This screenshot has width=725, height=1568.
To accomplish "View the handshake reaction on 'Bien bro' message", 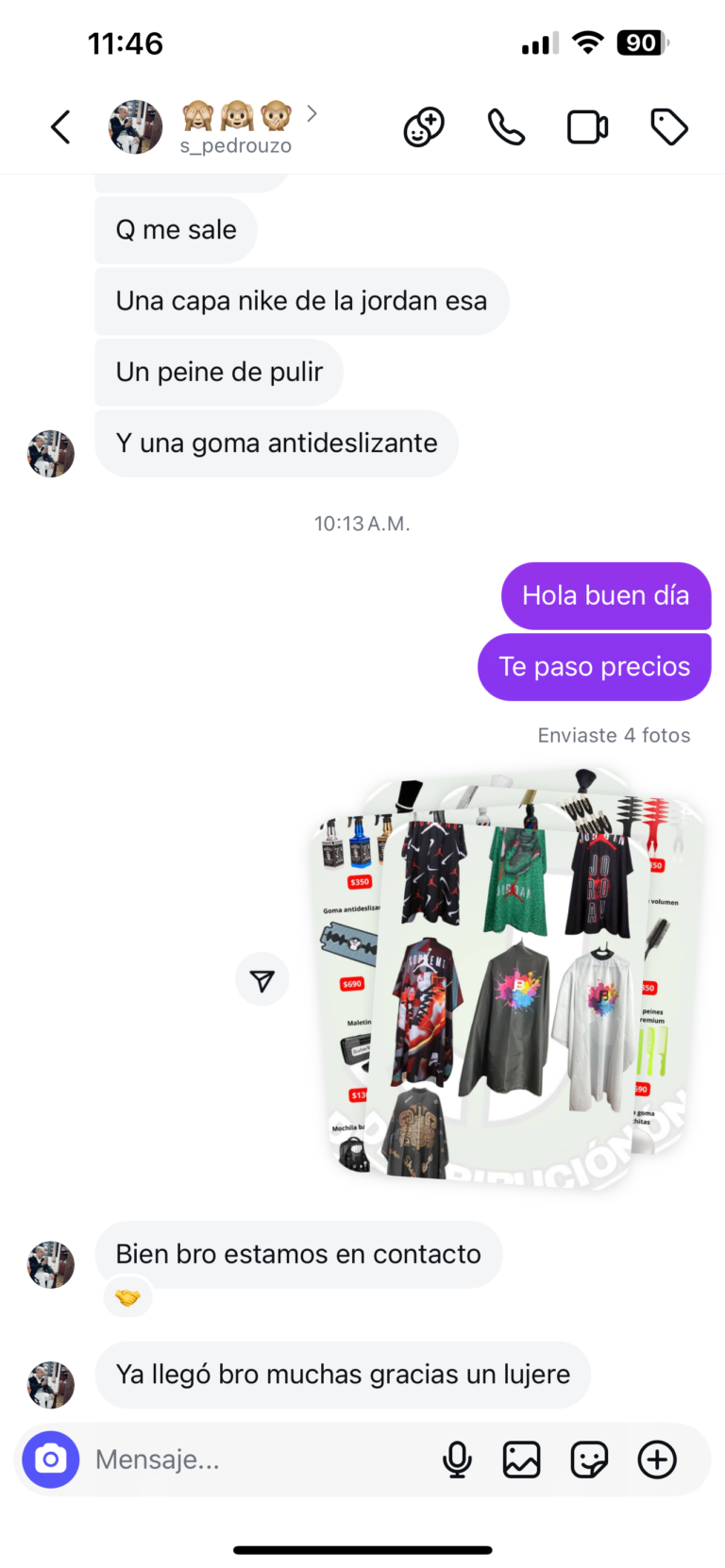I will pyautogui.click(x=127, y=1298).
